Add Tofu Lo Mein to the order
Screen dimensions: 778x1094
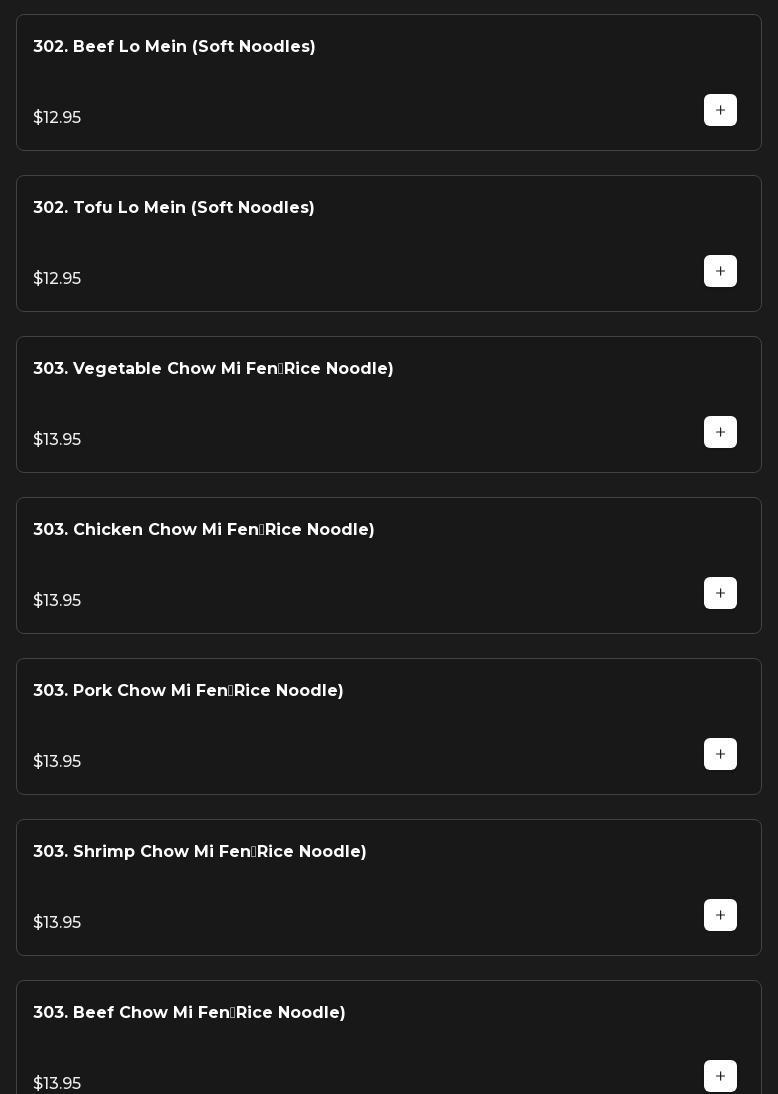(720, 271)
